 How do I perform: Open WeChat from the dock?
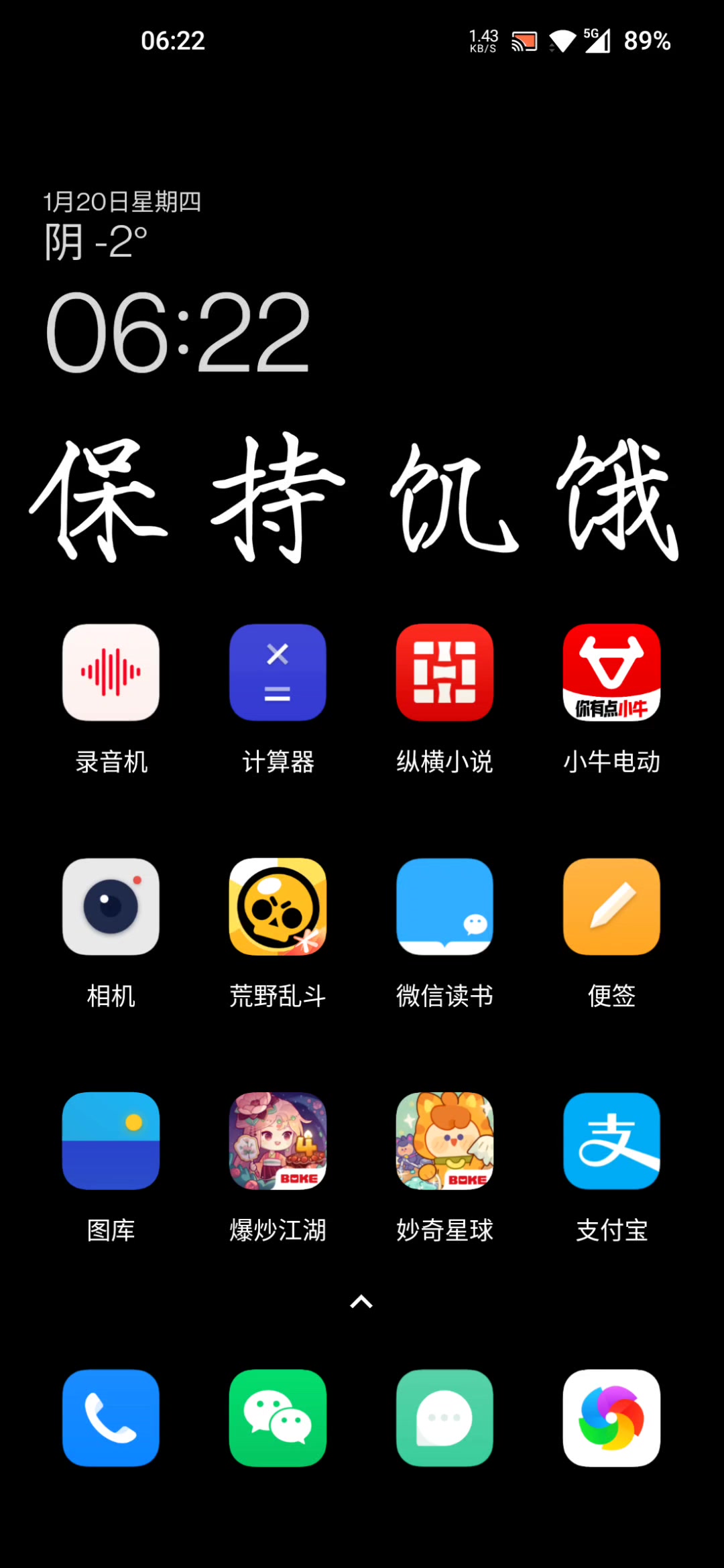[x=278, y=1418]
